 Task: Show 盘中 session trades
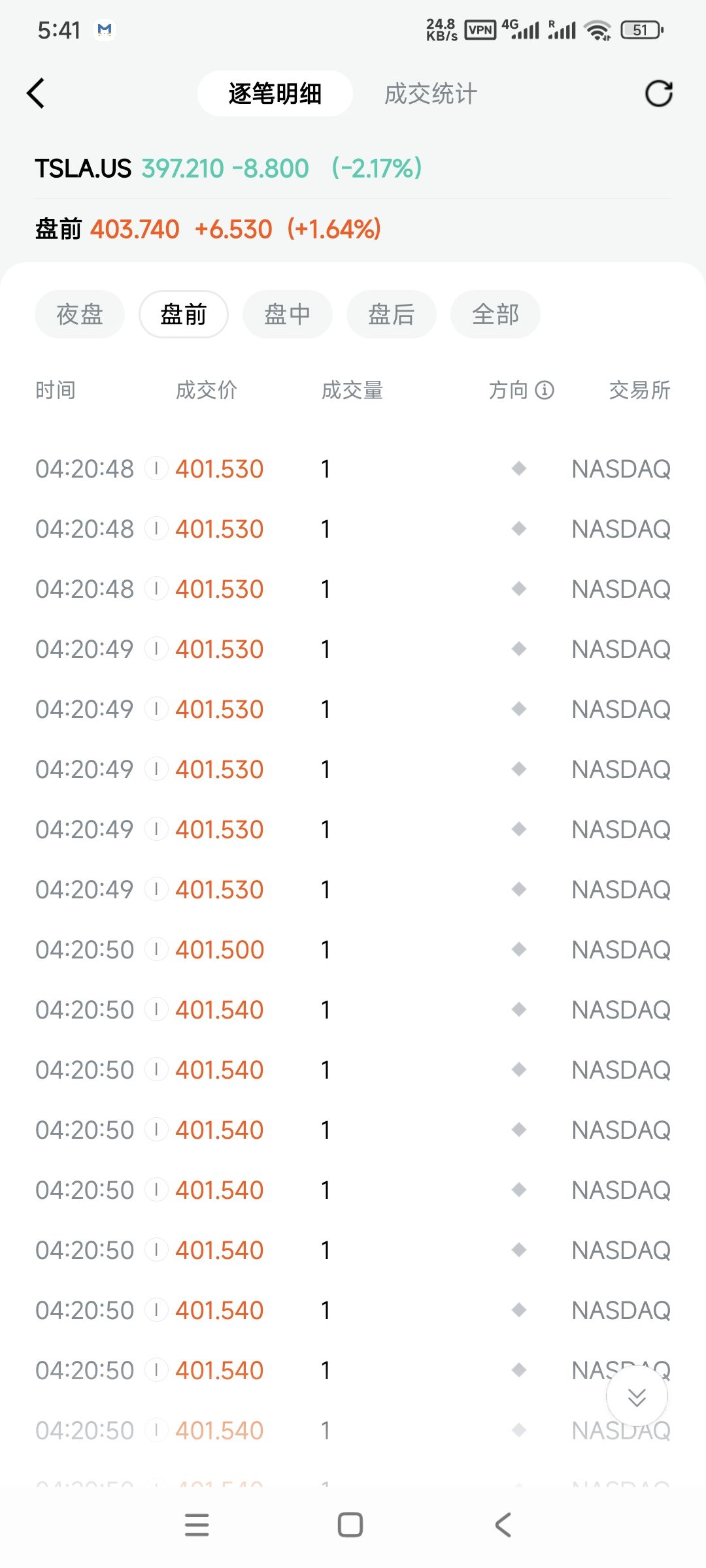tap(288, 314)
